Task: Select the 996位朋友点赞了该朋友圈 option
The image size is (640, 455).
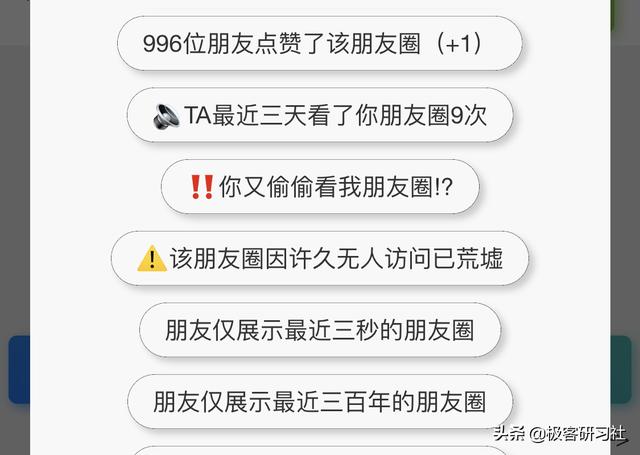Action: click(x=319, y=44)
